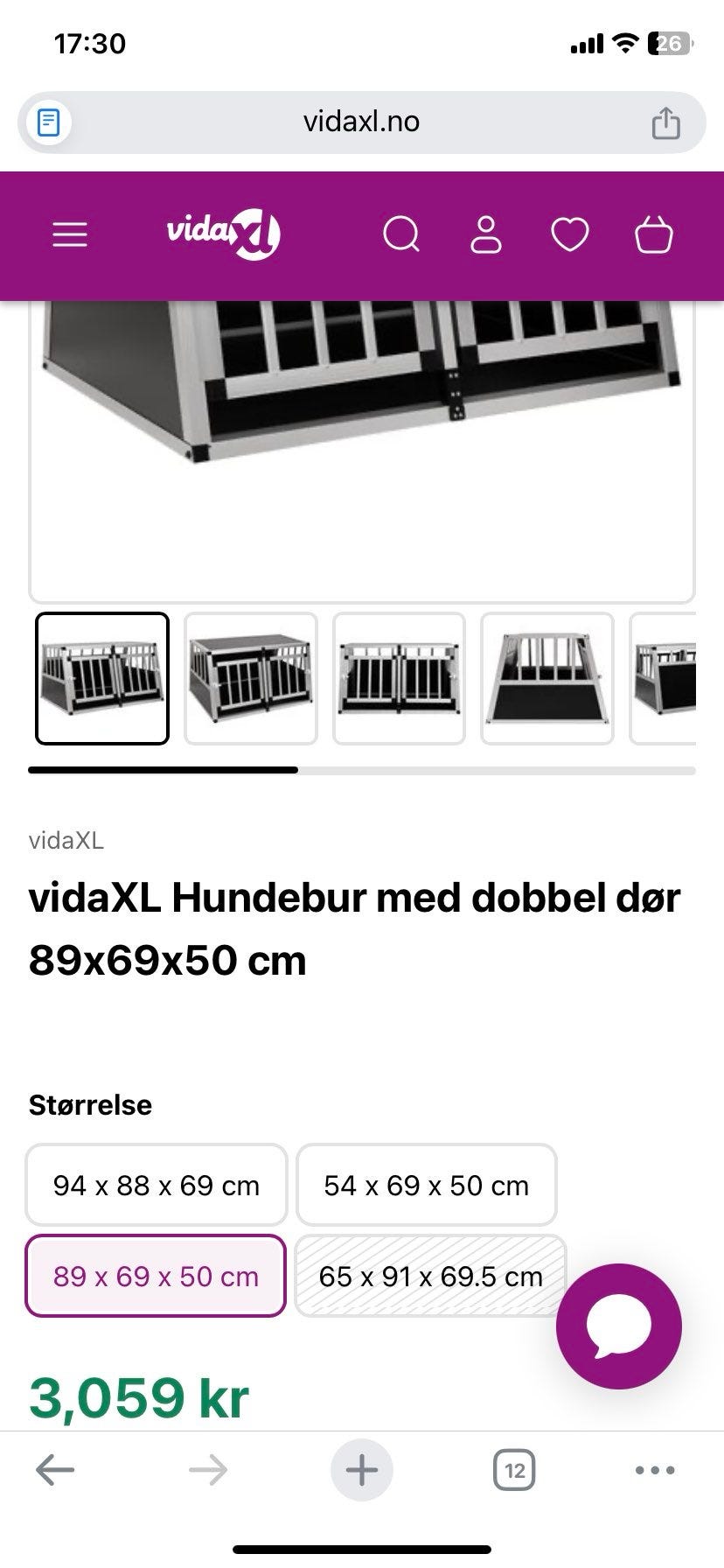
Task: Pick the 65 x 91 x 69.5 cm size
Action: coord(430,1277)
